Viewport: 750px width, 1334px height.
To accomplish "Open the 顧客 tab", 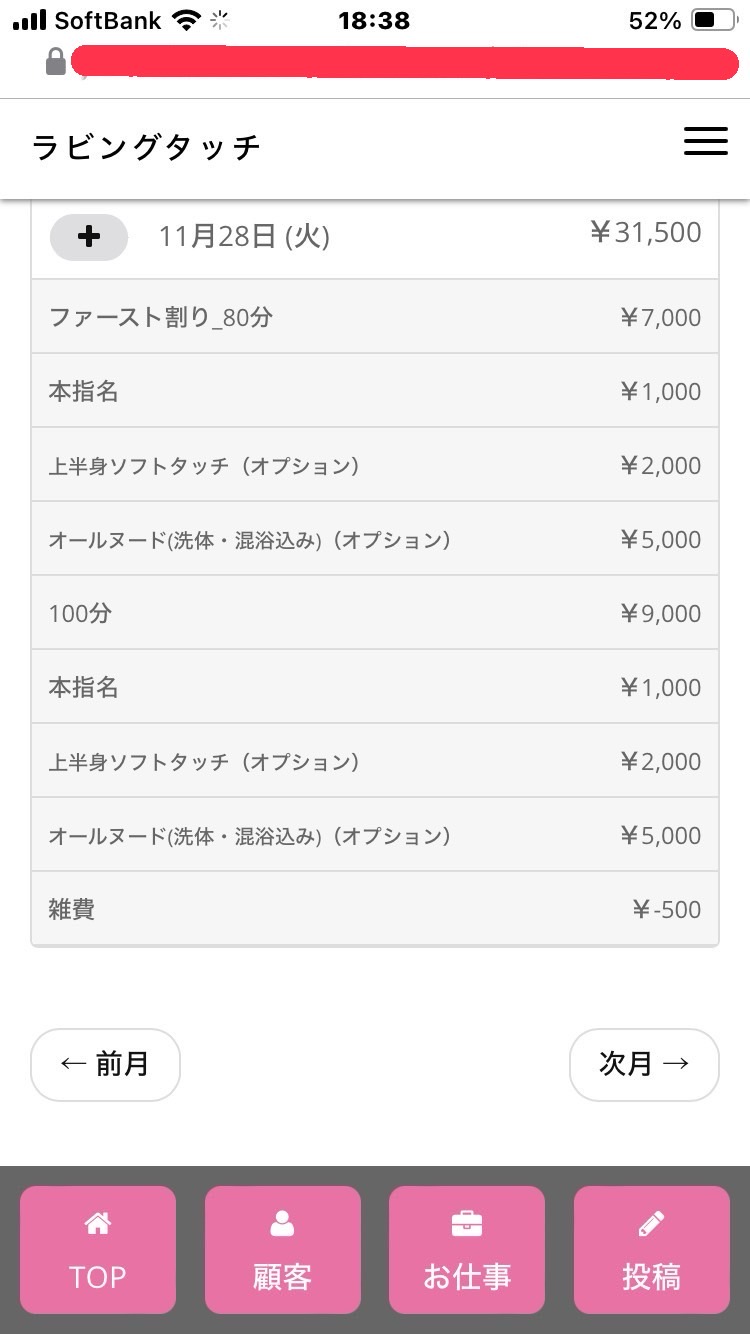I will (x=283, y=1249).
